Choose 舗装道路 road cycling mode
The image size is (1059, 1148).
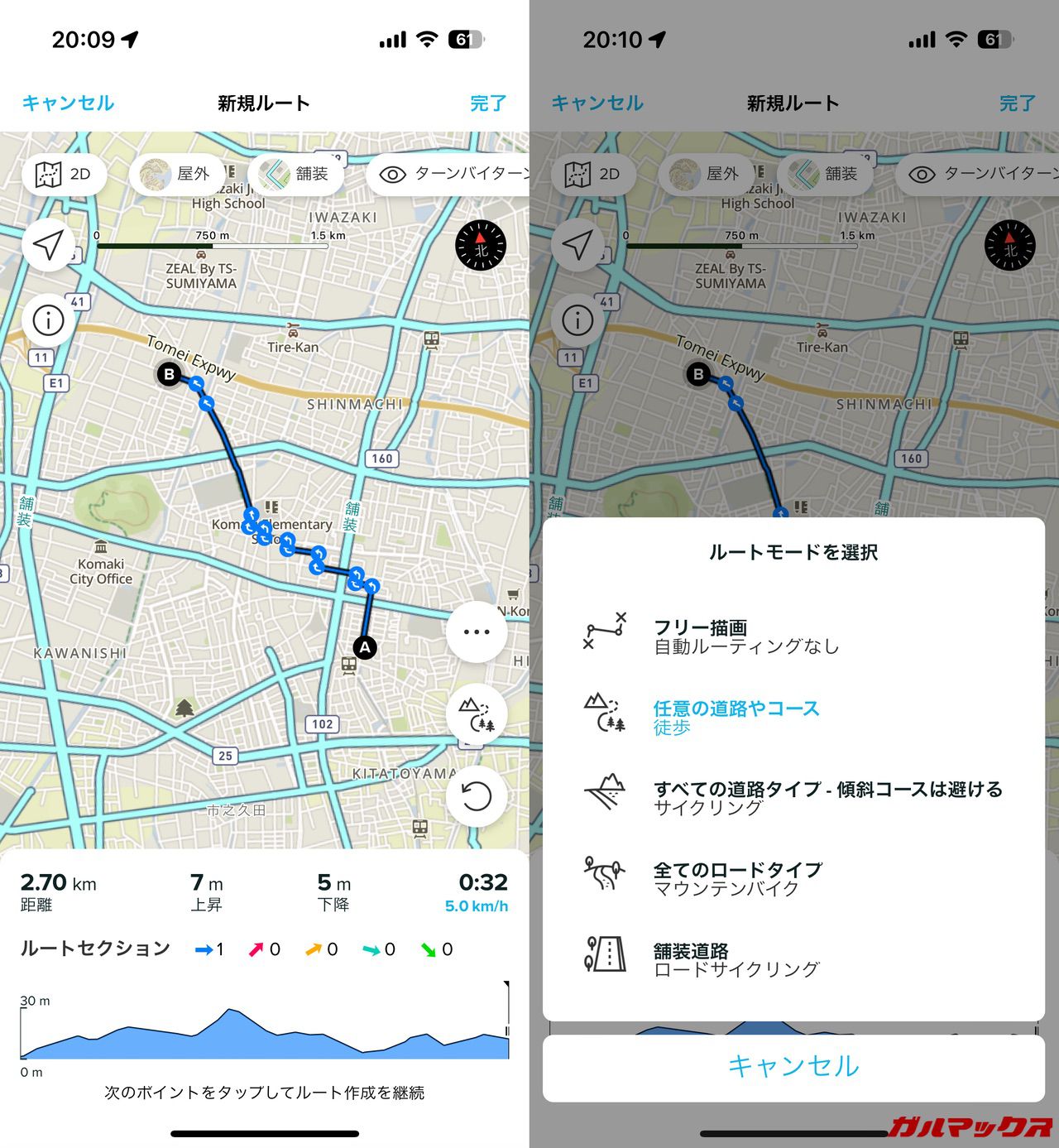(736, 958)
